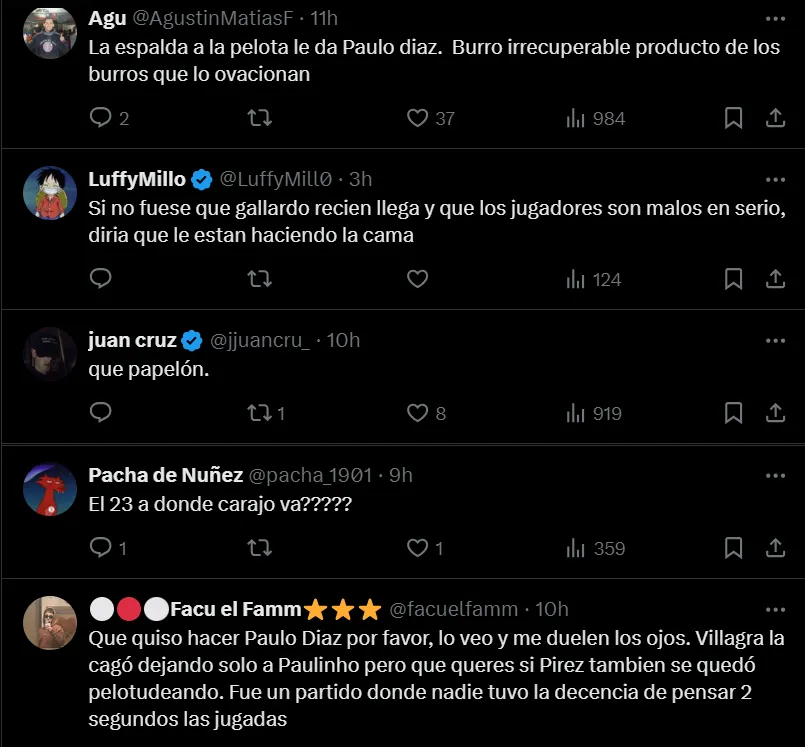Reply to Agu's tweet
Image resolution: width=805 pixels, height=747 pixels.
click(101, 118)
